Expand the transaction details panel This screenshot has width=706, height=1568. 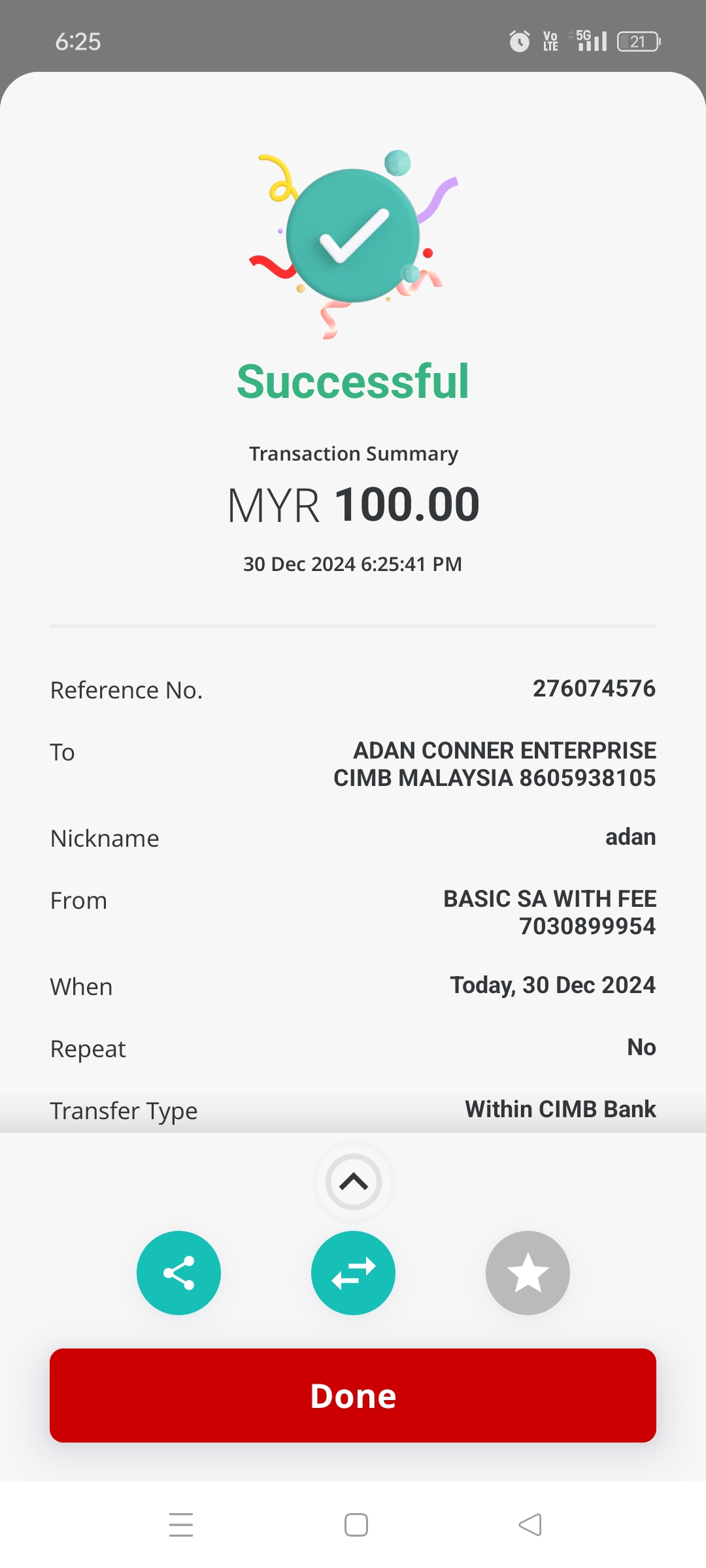coord(354,1182)
